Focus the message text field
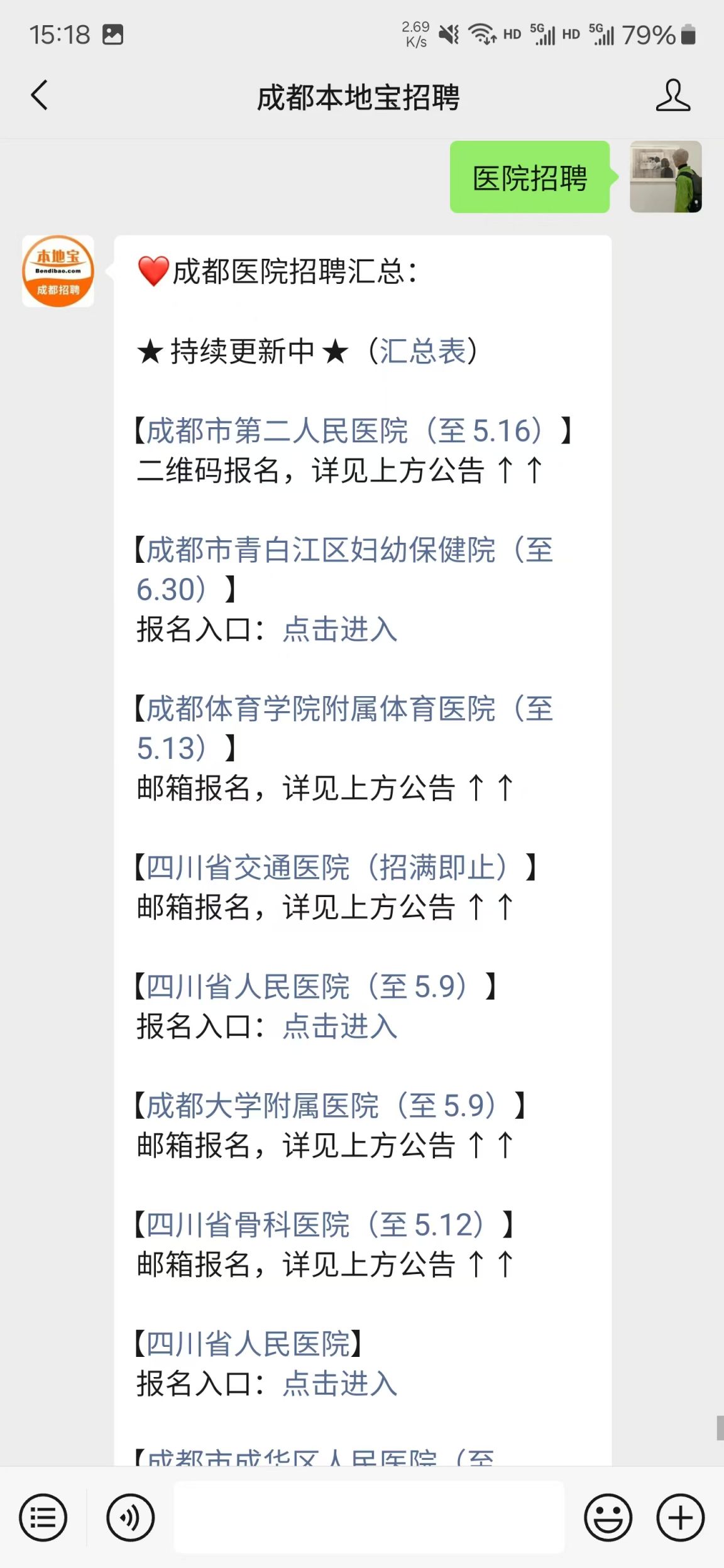The width and height of the screenshot is (724, 1568). coord(369,1518)
